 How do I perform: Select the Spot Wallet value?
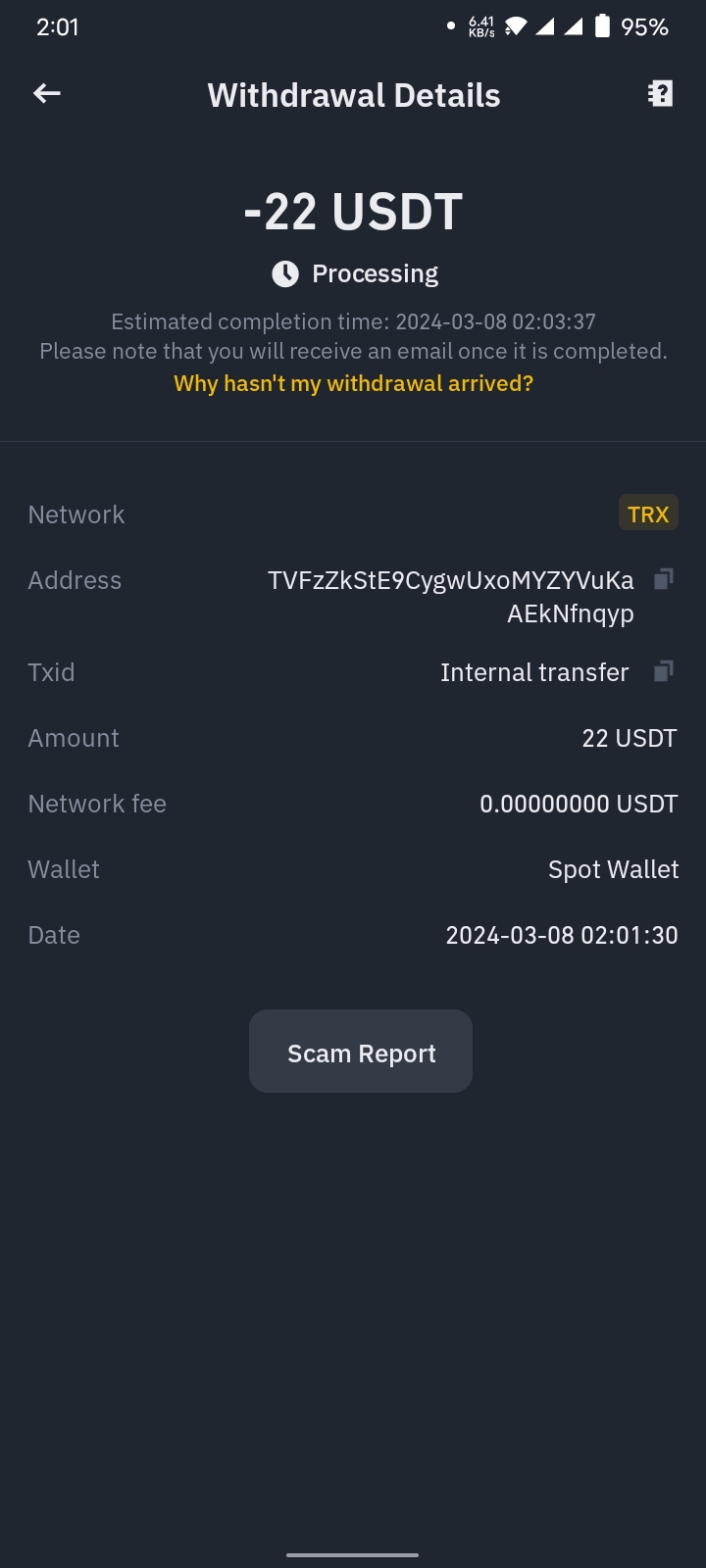(613, 868)
